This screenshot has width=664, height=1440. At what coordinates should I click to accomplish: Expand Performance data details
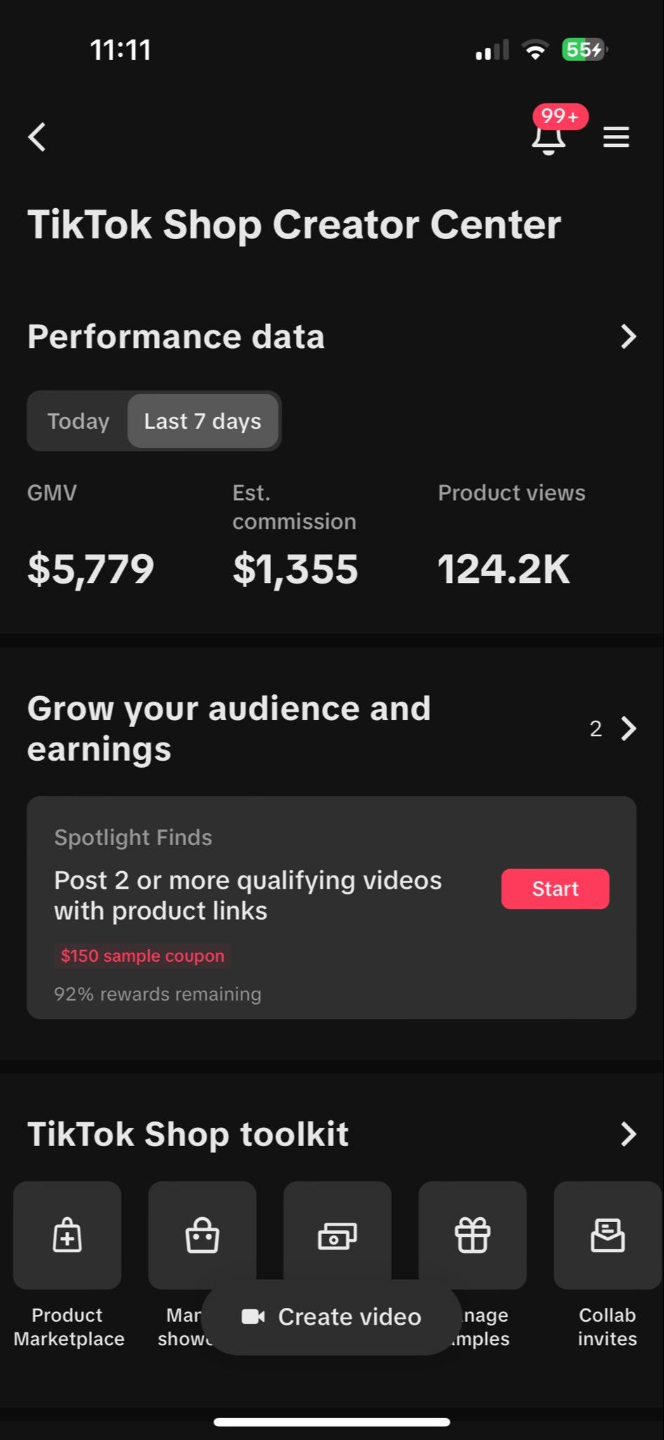tap(628, 337)
